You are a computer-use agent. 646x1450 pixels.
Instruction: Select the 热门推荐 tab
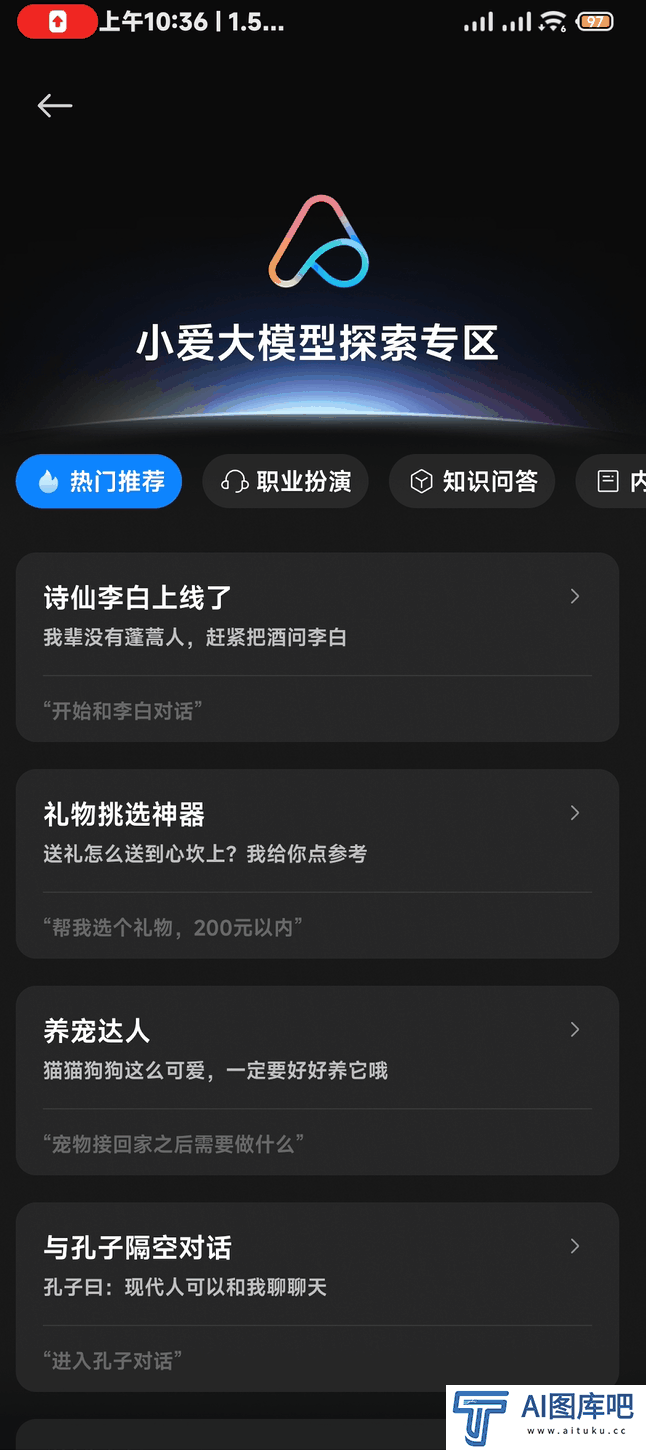tap(99, 481)
